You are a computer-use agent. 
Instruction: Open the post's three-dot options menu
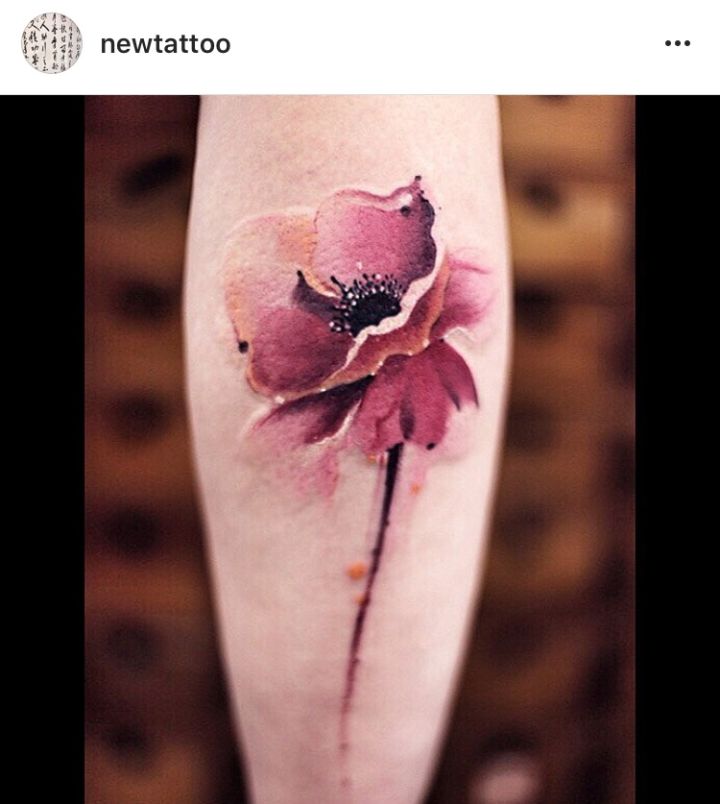[677, 43]
